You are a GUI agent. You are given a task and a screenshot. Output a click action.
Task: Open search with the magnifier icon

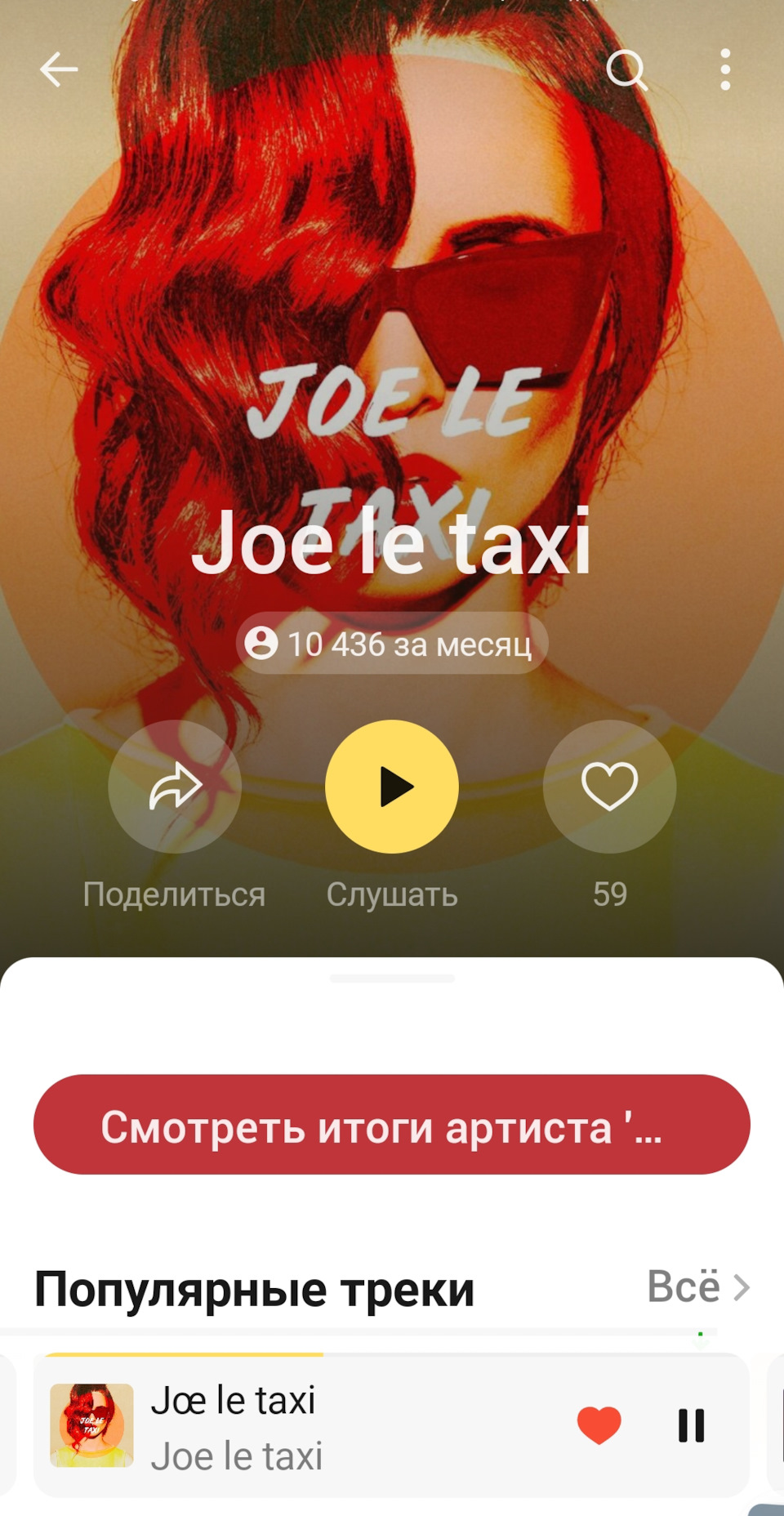(626, 69)
